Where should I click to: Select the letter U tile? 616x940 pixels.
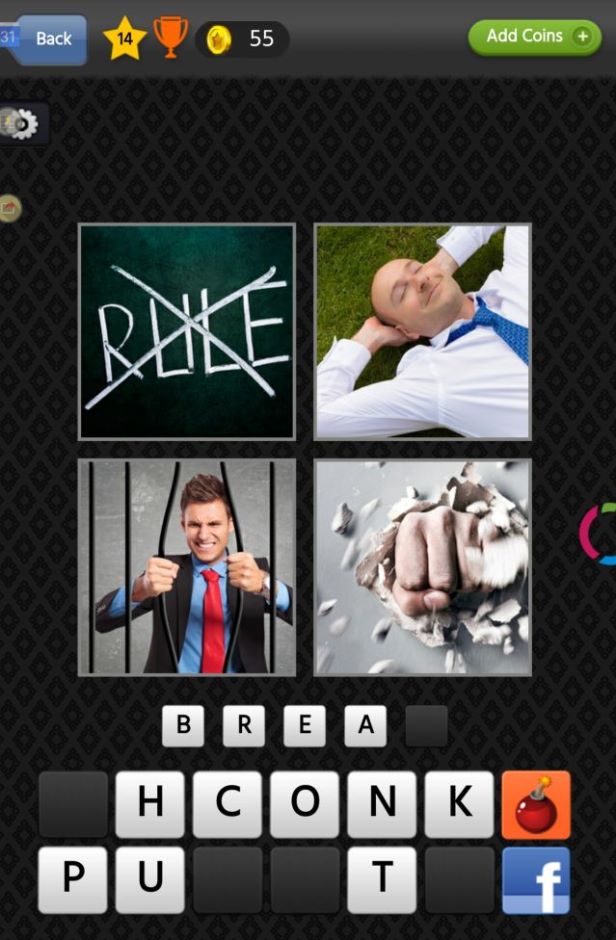(x=150, y=880)
